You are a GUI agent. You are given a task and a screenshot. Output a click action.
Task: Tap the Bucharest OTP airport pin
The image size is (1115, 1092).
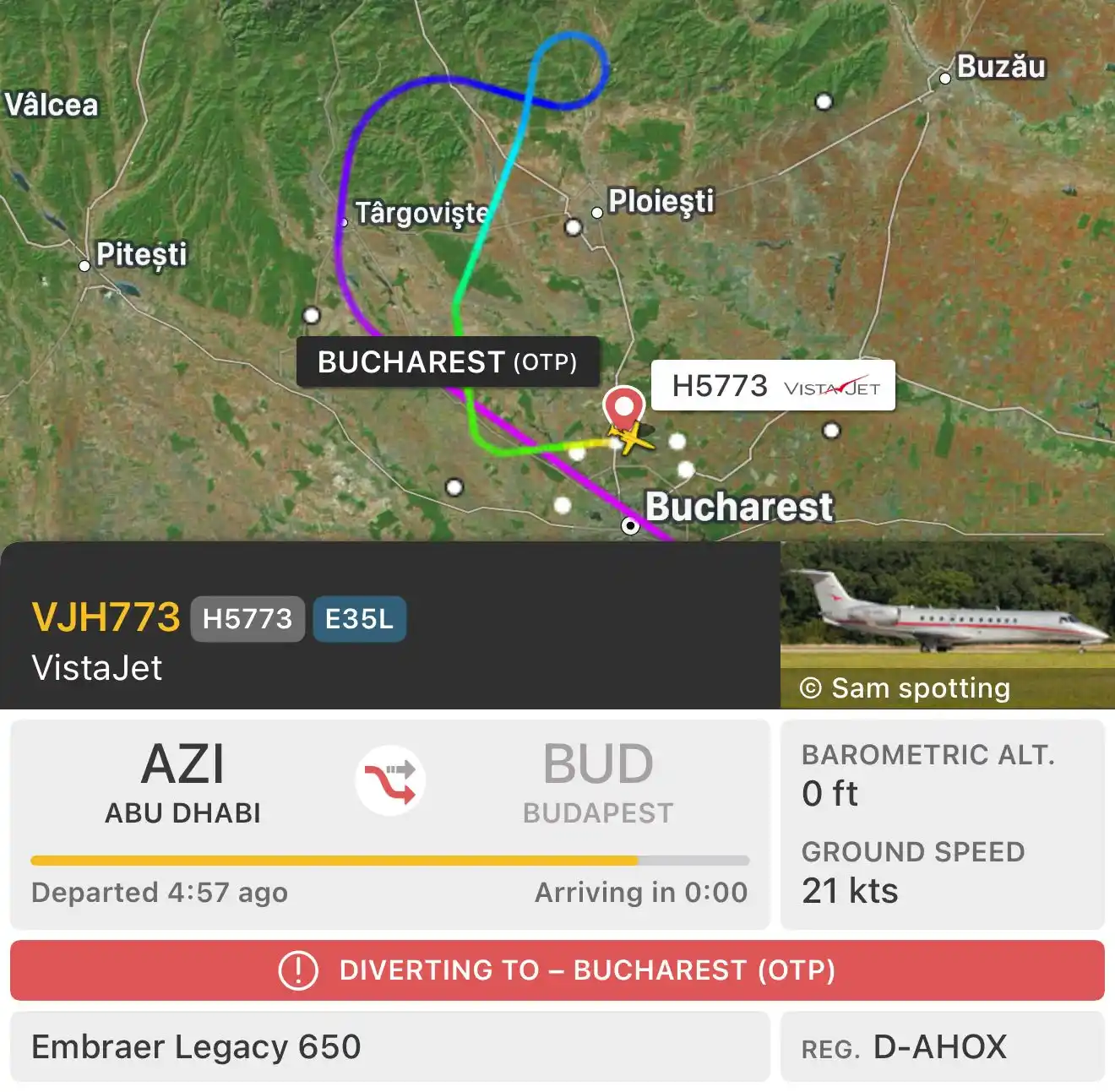click(623, 409)
